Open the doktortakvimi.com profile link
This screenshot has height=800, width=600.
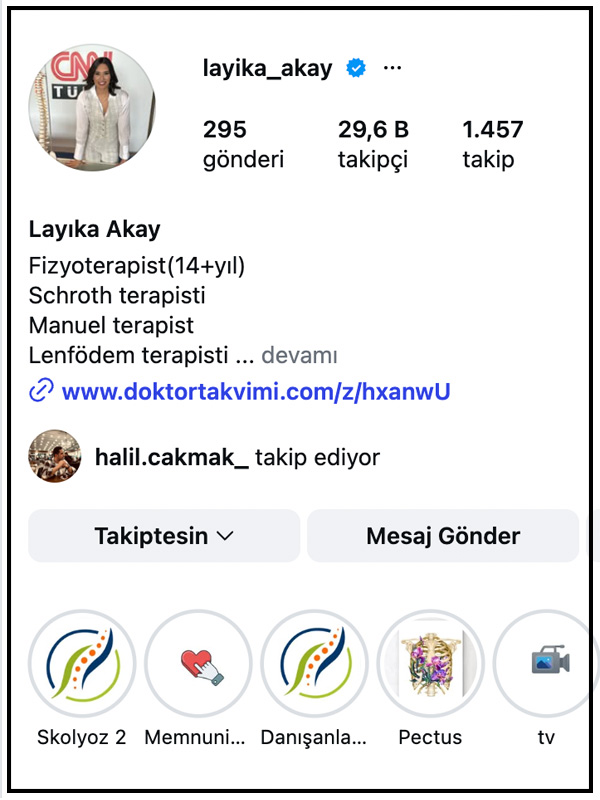pos(255,391)
